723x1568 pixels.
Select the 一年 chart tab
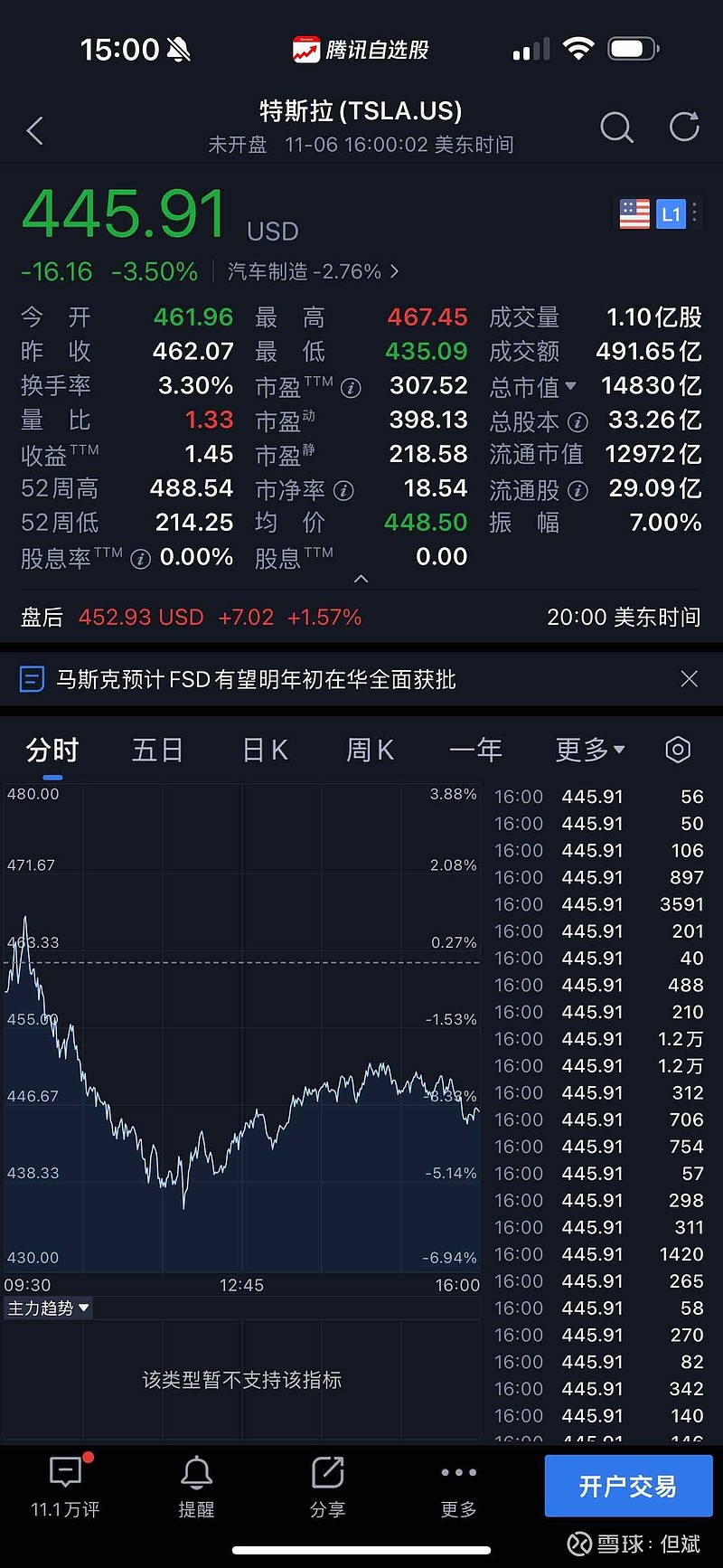pos(475,750)
